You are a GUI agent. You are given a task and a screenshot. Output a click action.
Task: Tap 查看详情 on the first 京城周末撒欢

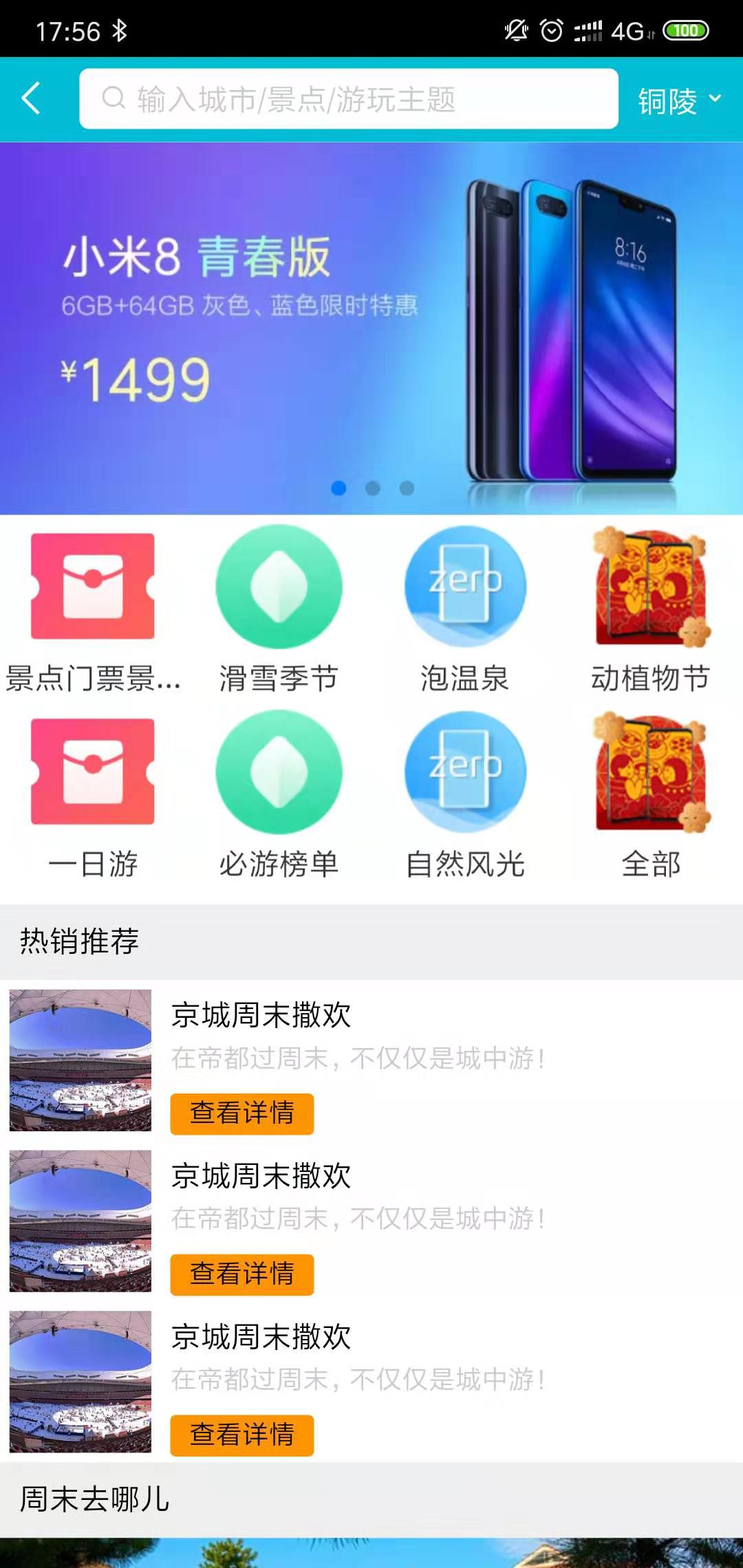pos(241,1113)
